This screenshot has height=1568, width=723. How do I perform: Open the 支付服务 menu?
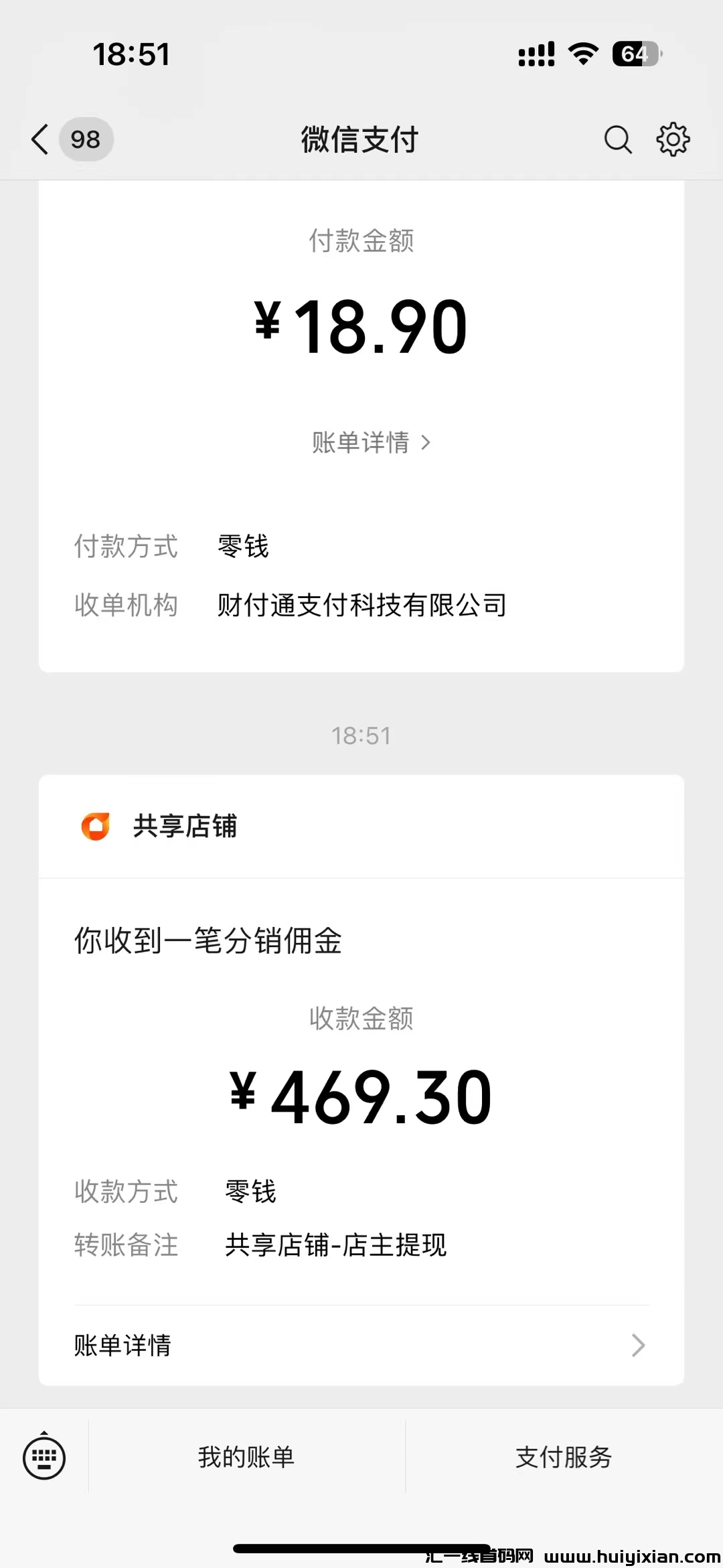(564, 1457)
